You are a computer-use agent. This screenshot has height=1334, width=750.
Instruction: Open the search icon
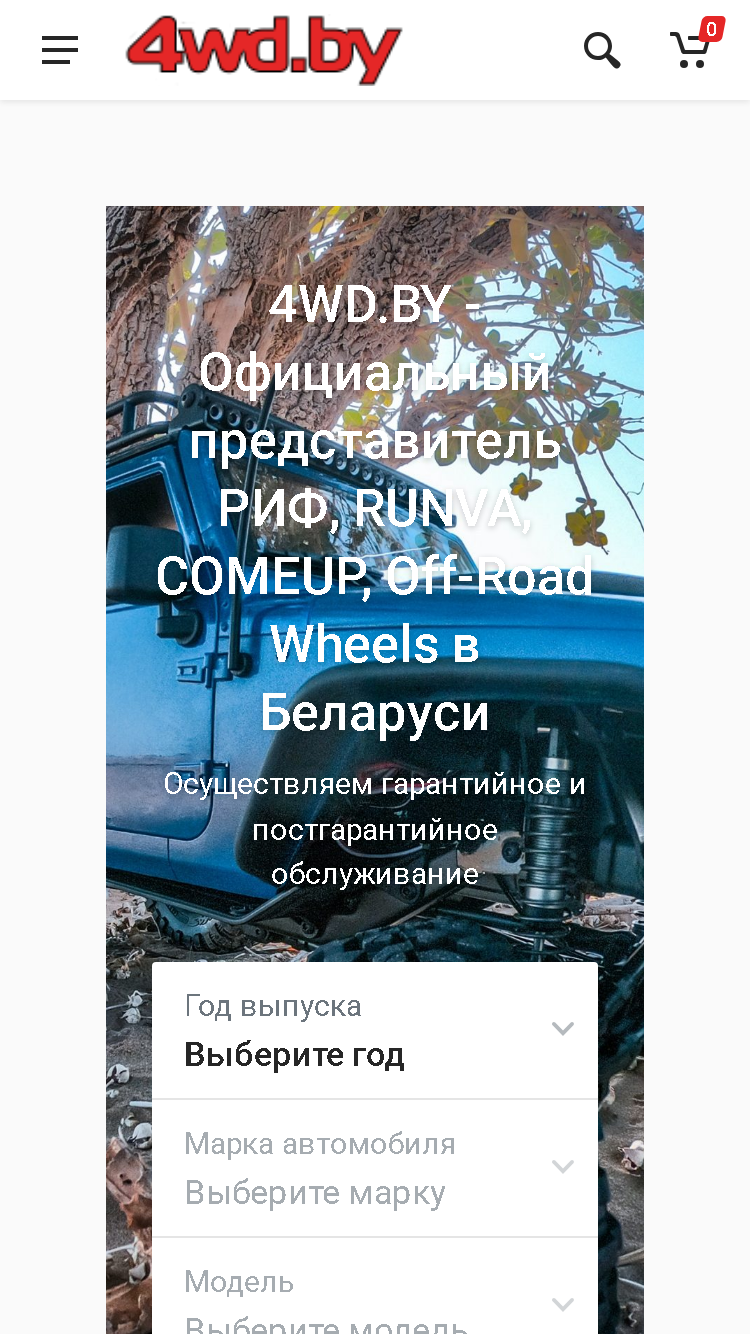[x=602, y=50]
